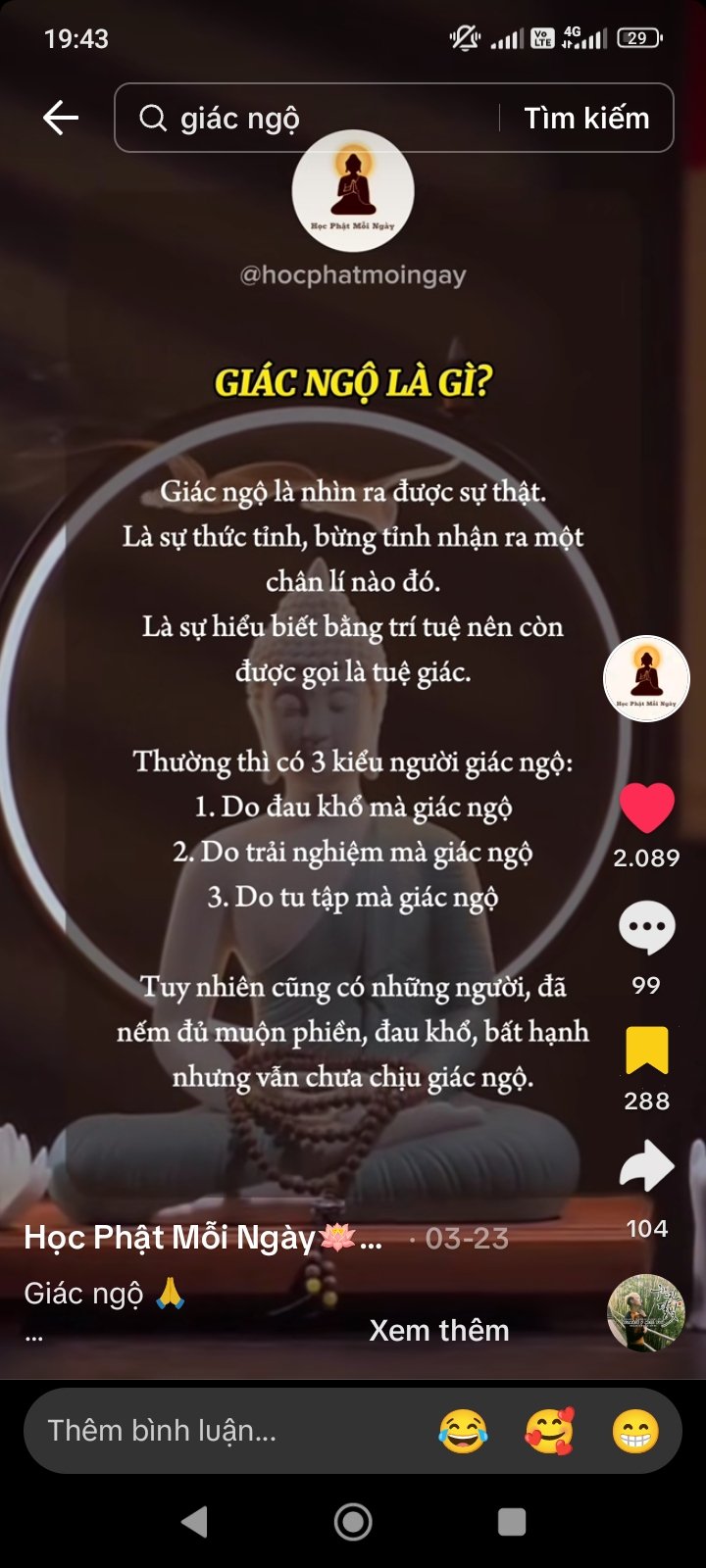
Task: Open recent apps from navigation bar
Action: click(x=512, y=1522)
